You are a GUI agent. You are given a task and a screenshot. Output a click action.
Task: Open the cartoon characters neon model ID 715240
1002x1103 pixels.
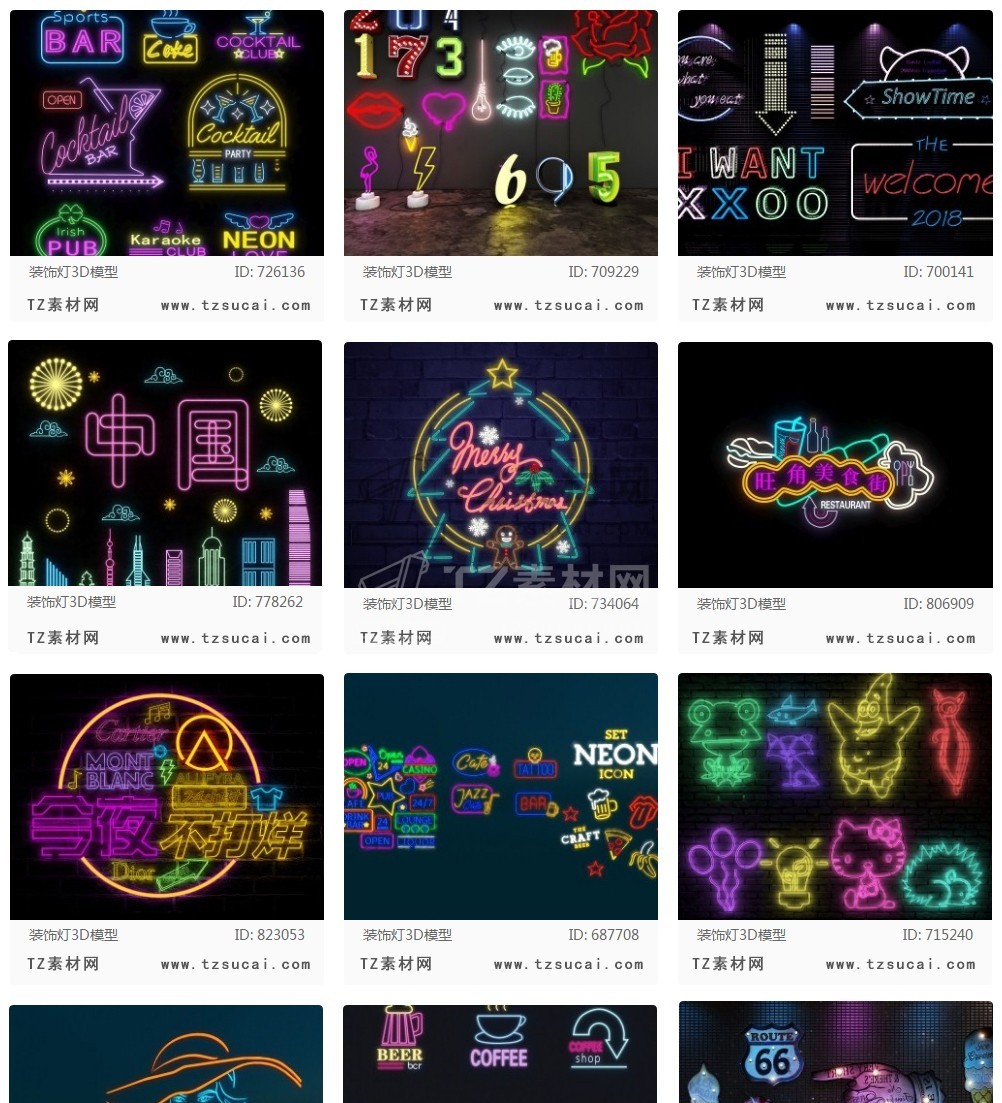coord(835,796)
